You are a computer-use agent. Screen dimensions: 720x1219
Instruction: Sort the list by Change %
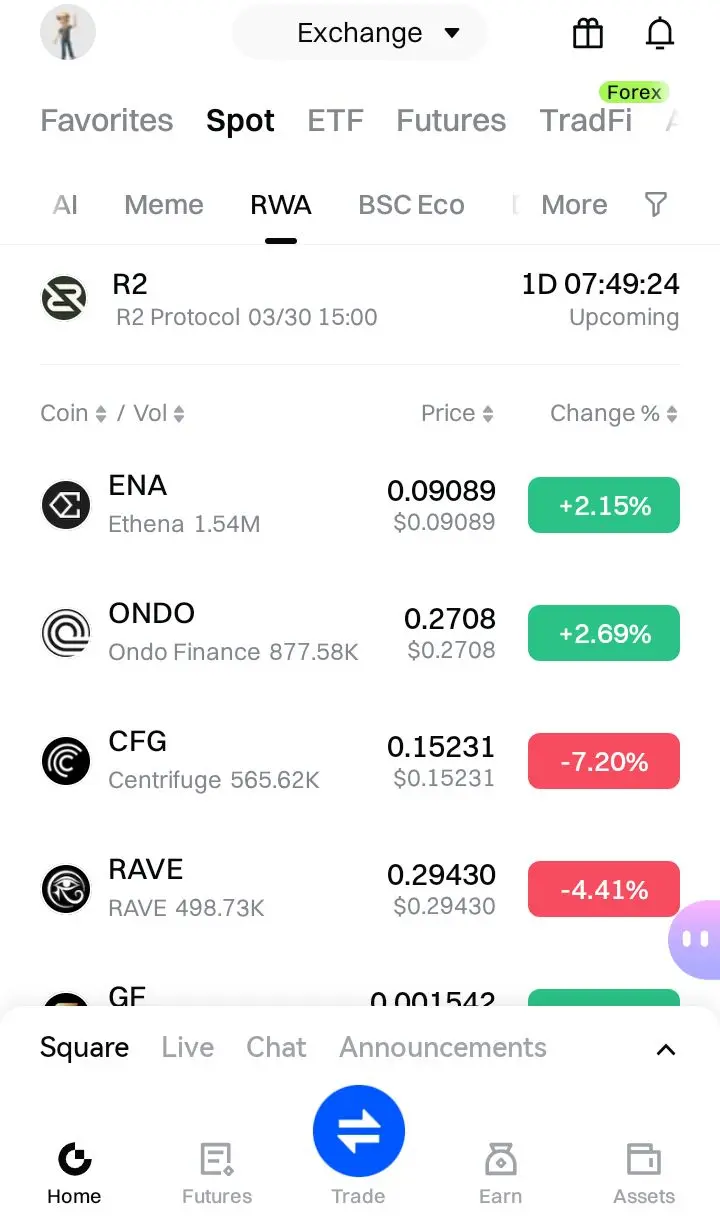point(613,414)
